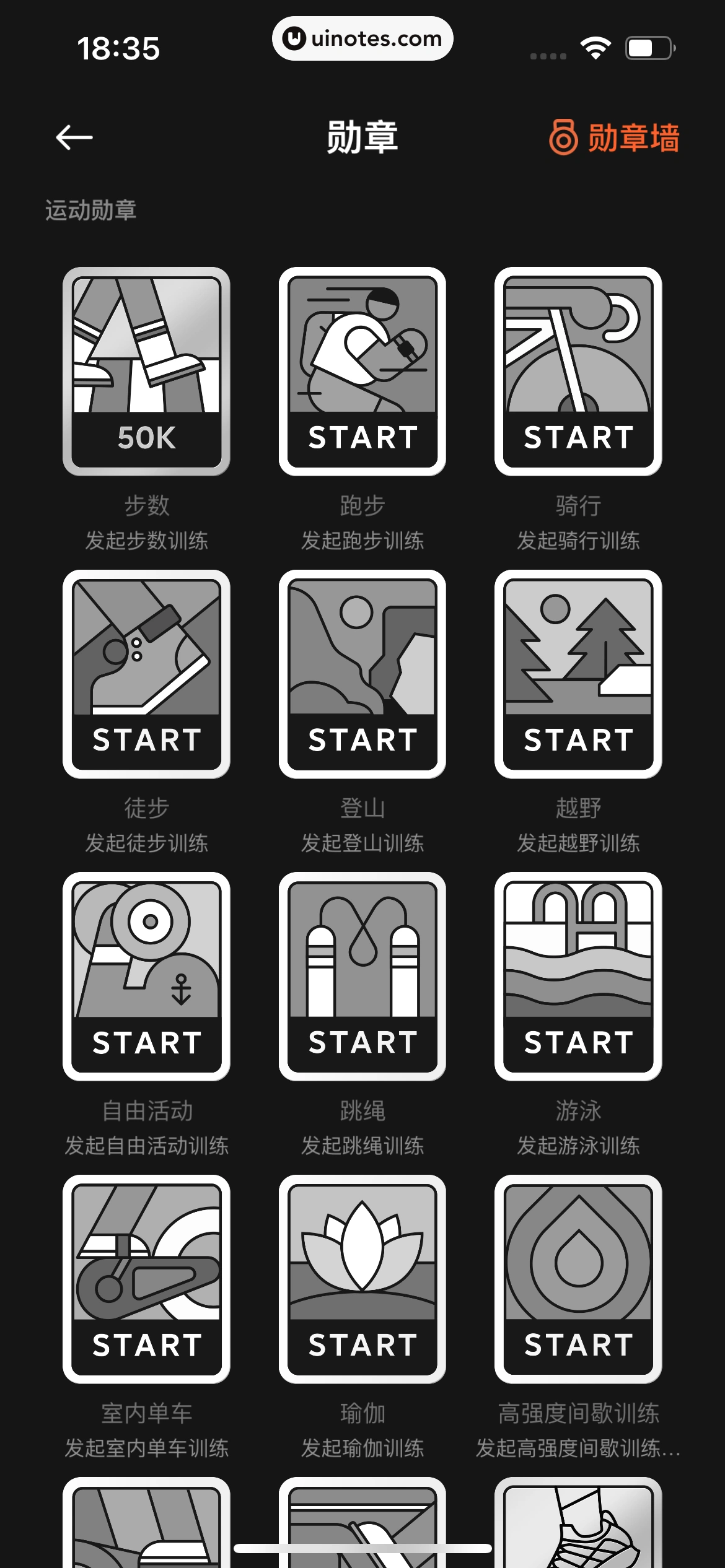Go back using the arrow icon
This screenshot has width=725, height=1568.
[x=74, y=137]
